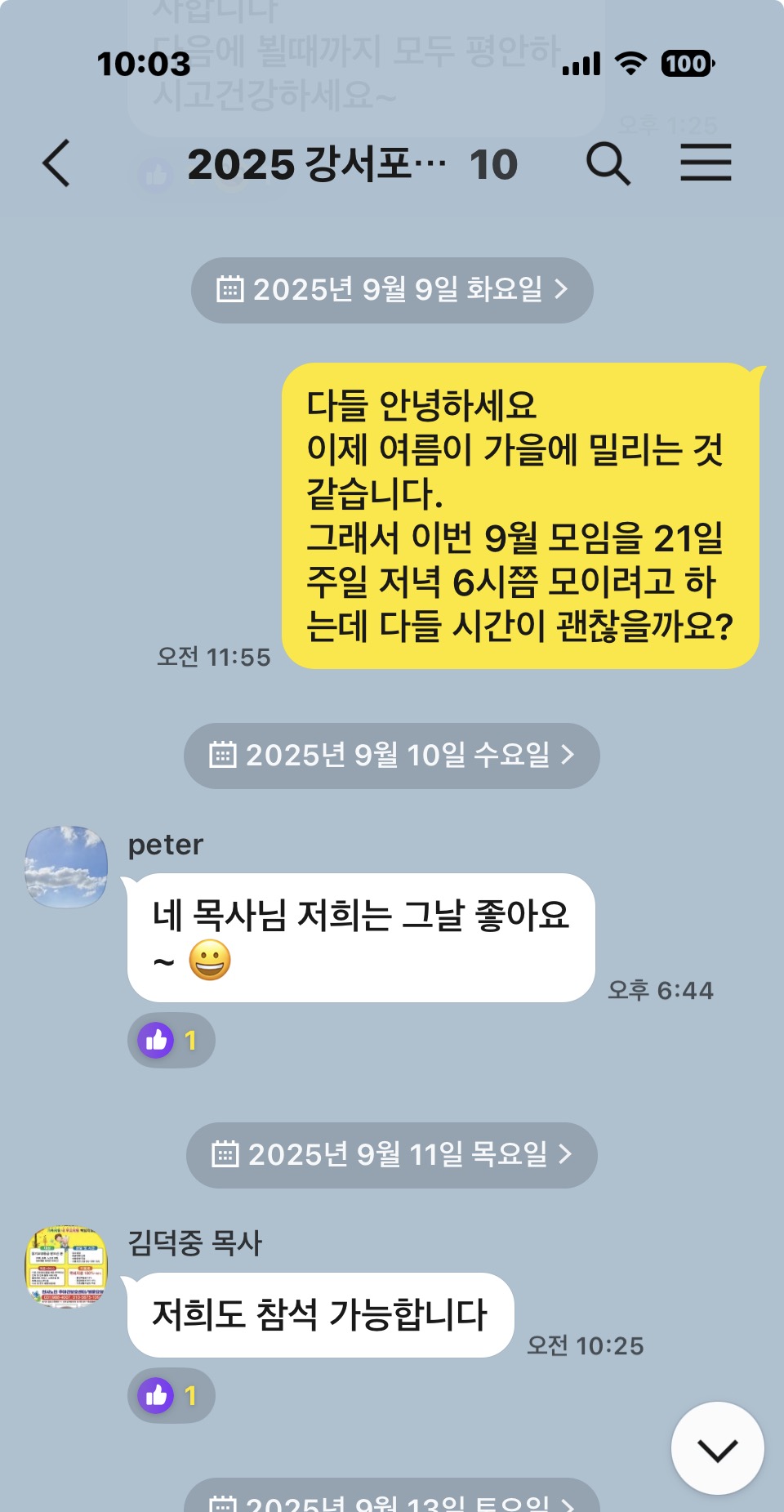View peter's profile picture

pyautogui.click(x=66, y=867)
